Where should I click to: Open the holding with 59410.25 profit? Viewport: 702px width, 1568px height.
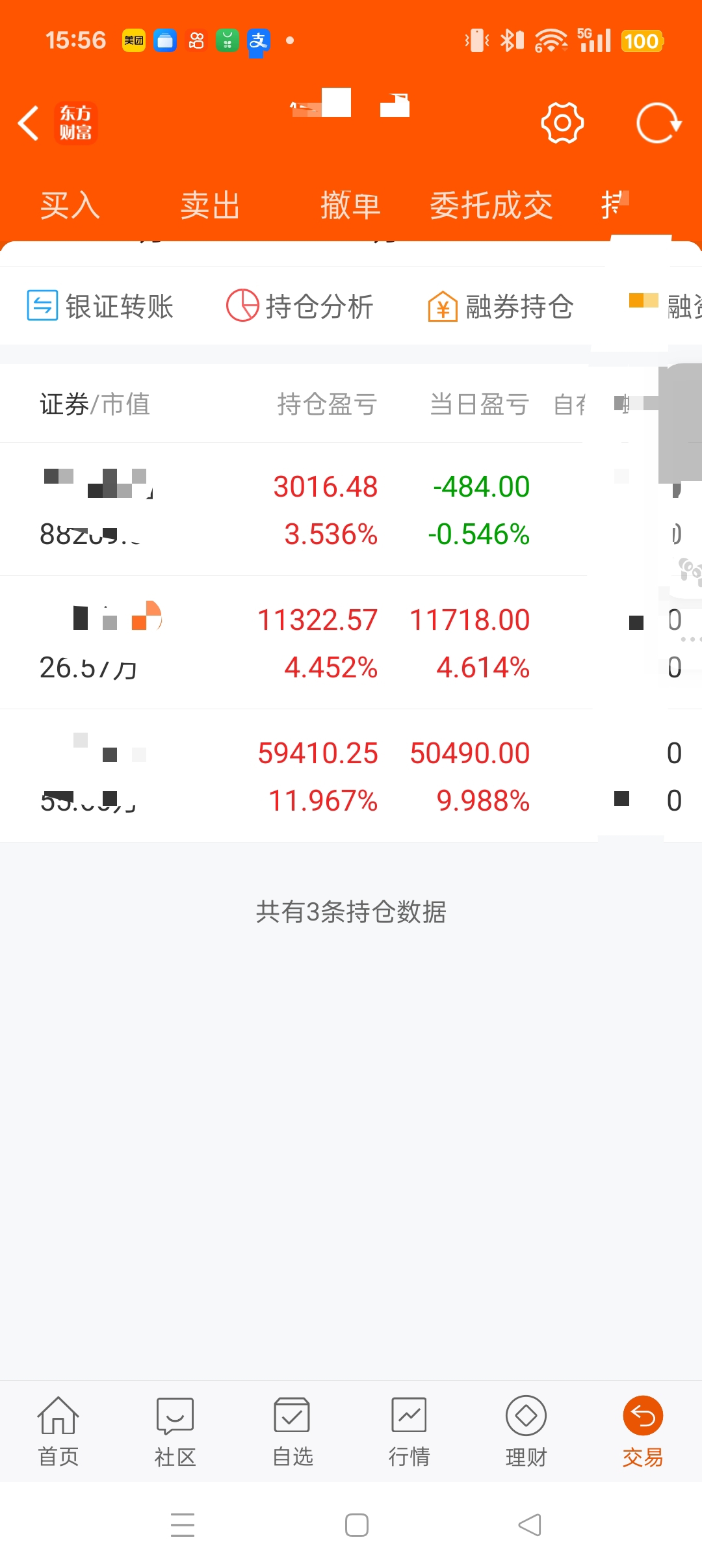coord(351,776)
